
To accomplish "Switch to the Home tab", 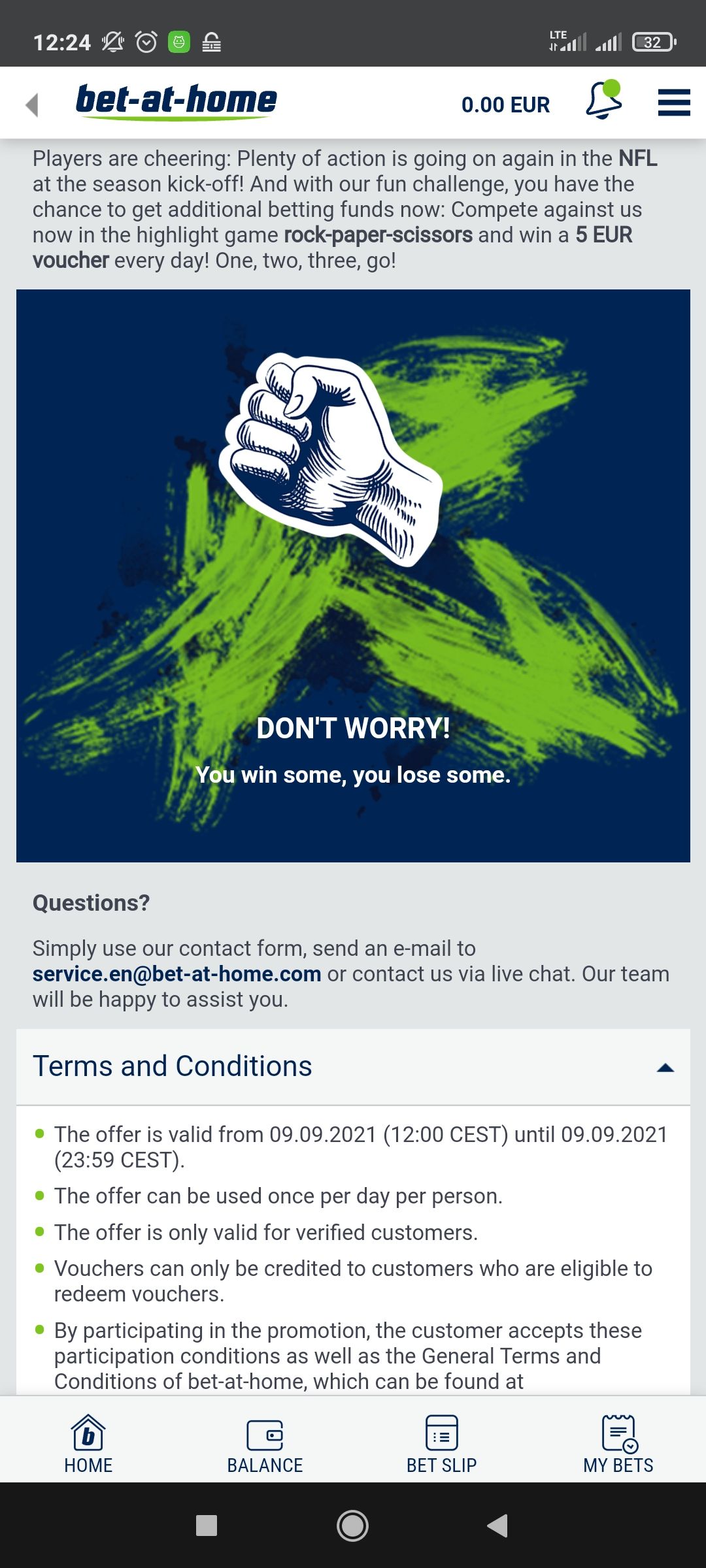I will click(88, 1445).
